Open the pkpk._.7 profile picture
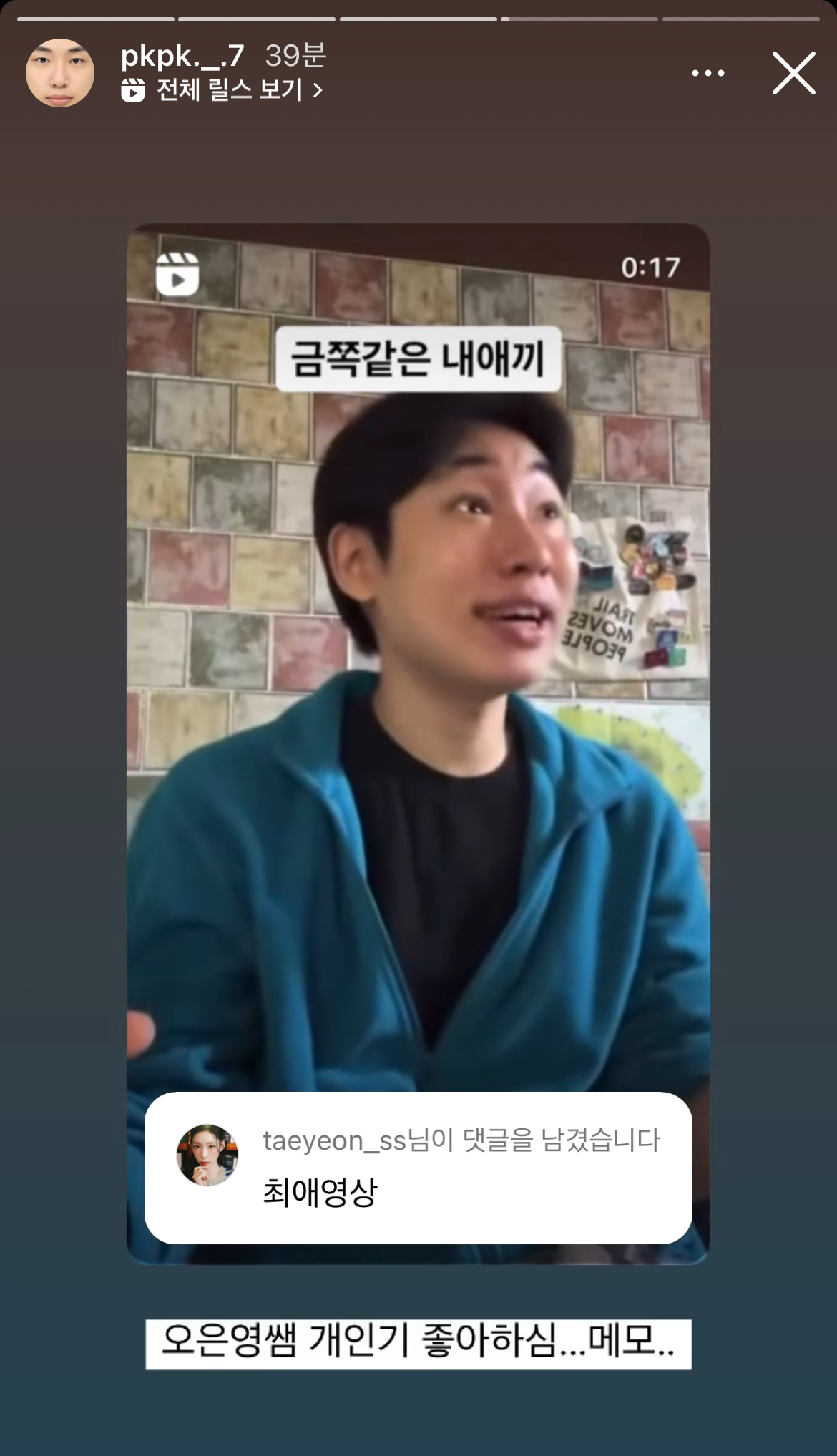Screen dimensions: 837x1456 (60, 73)
